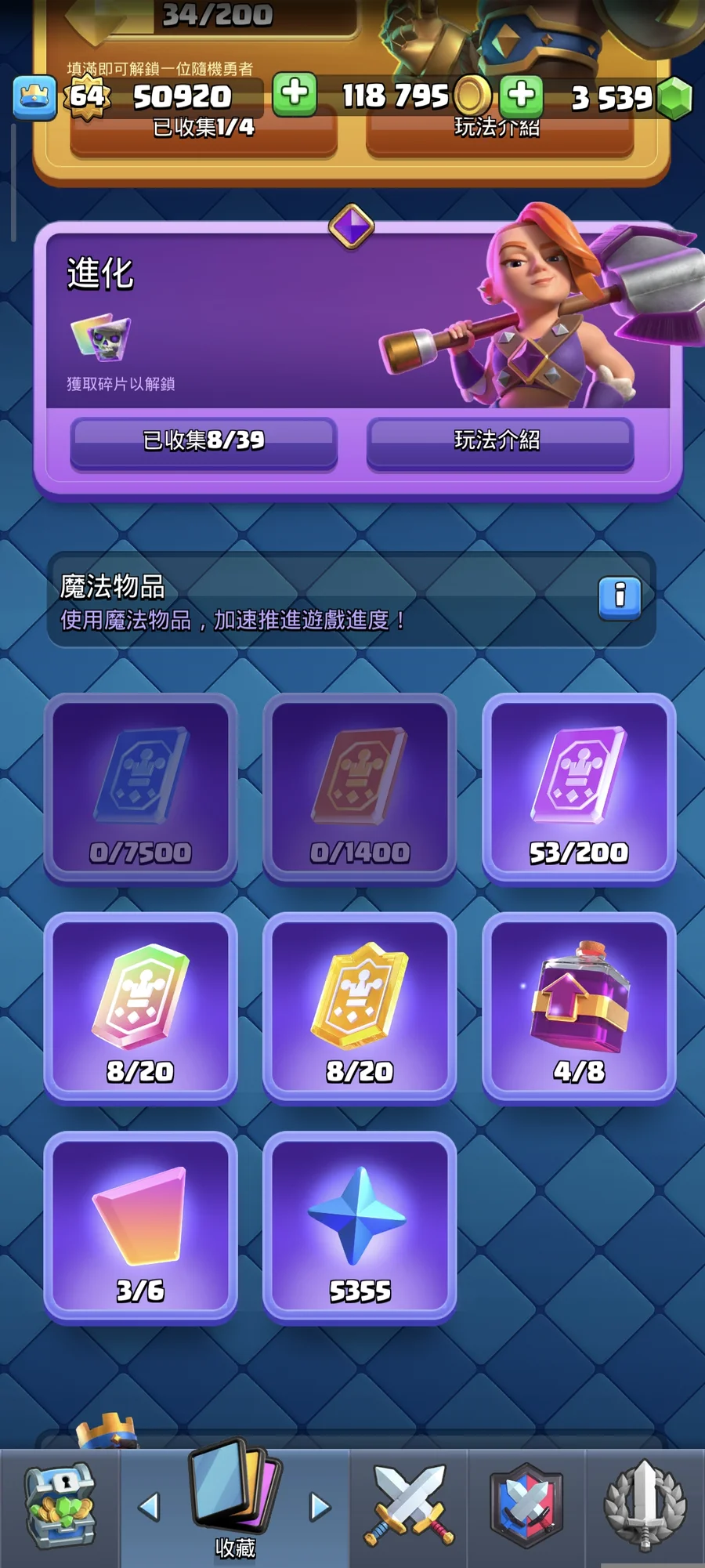Viewport: 705px width, 1568px height.
Task: Select the purple book item showing 53/200
Action: tap(579, 788)
